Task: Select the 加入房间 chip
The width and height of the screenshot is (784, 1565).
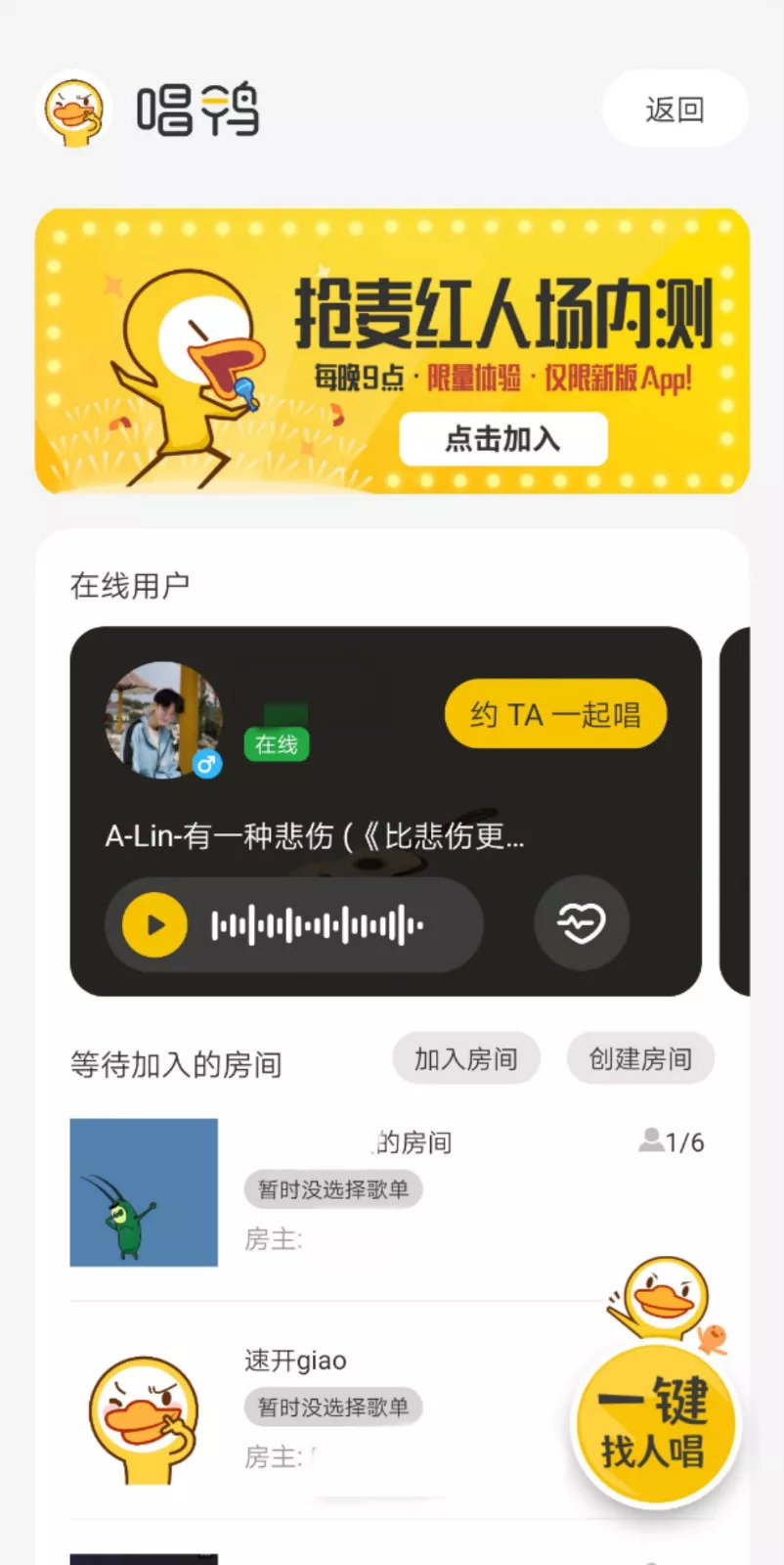Action: click(x=465, y=1059)
